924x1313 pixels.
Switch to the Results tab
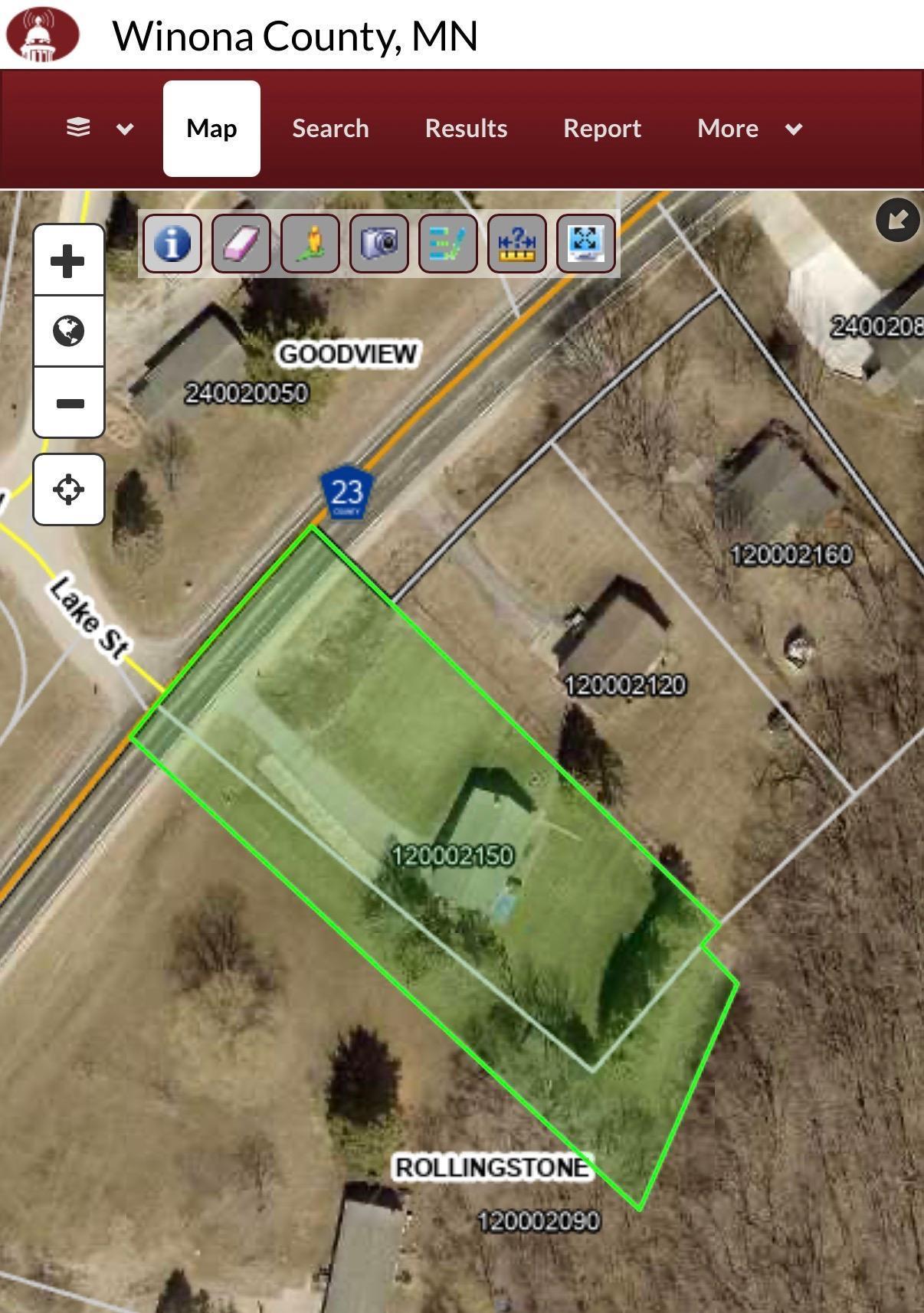466,128
